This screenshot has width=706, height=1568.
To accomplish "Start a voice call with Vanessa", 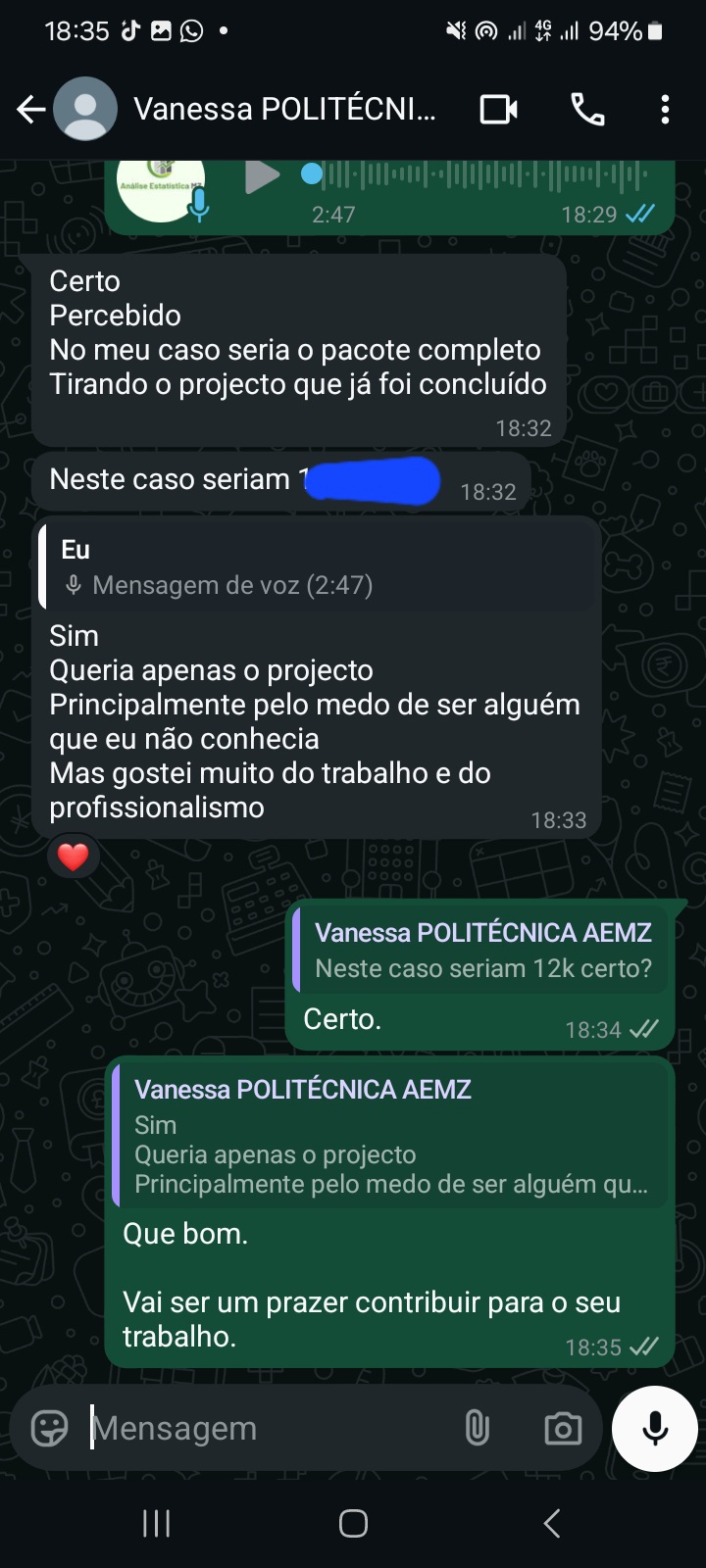I will coord(587,110).
